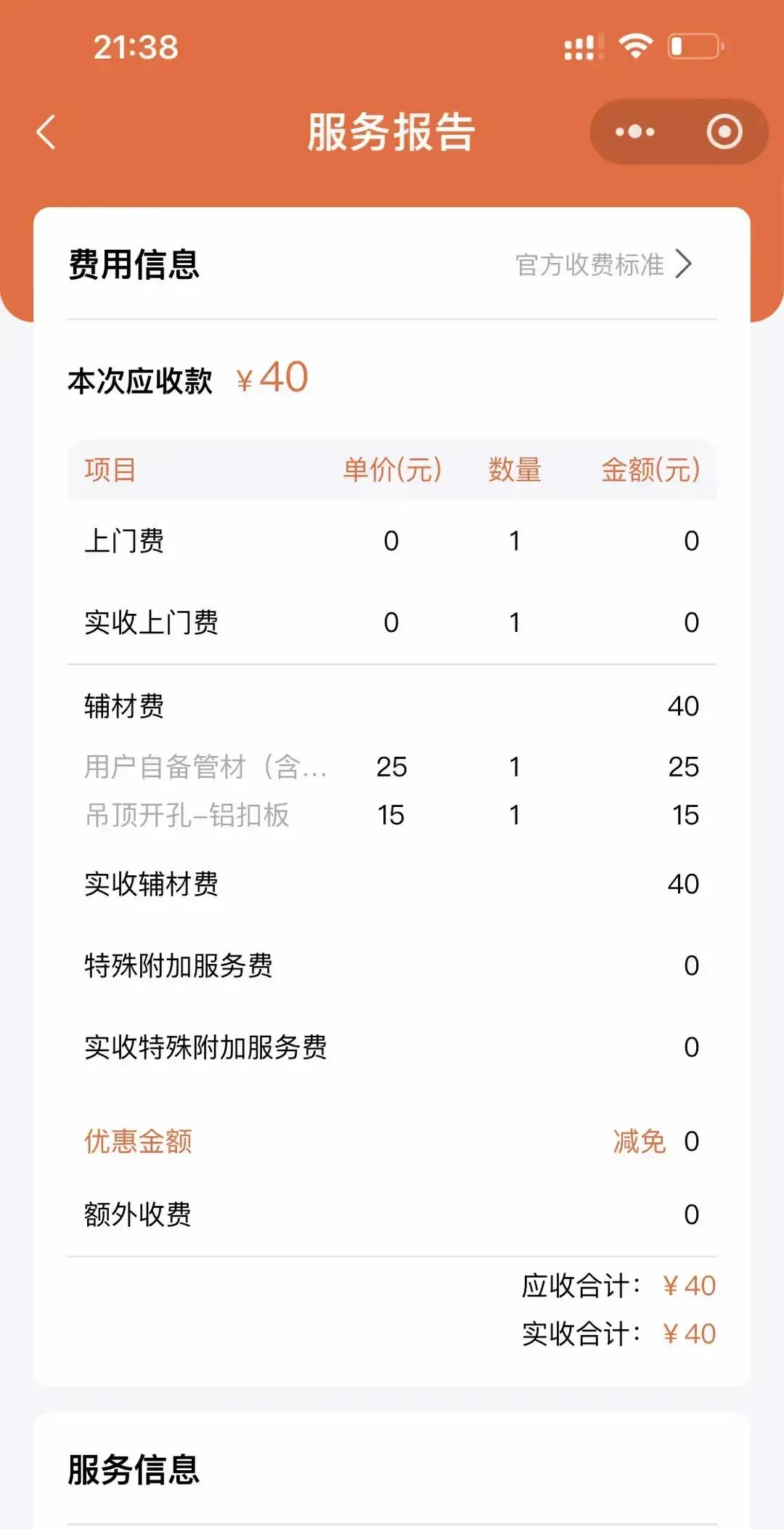Open the 官方收费标准 fee standard page
Screen dimensions: 784x1529
point(589,265)
